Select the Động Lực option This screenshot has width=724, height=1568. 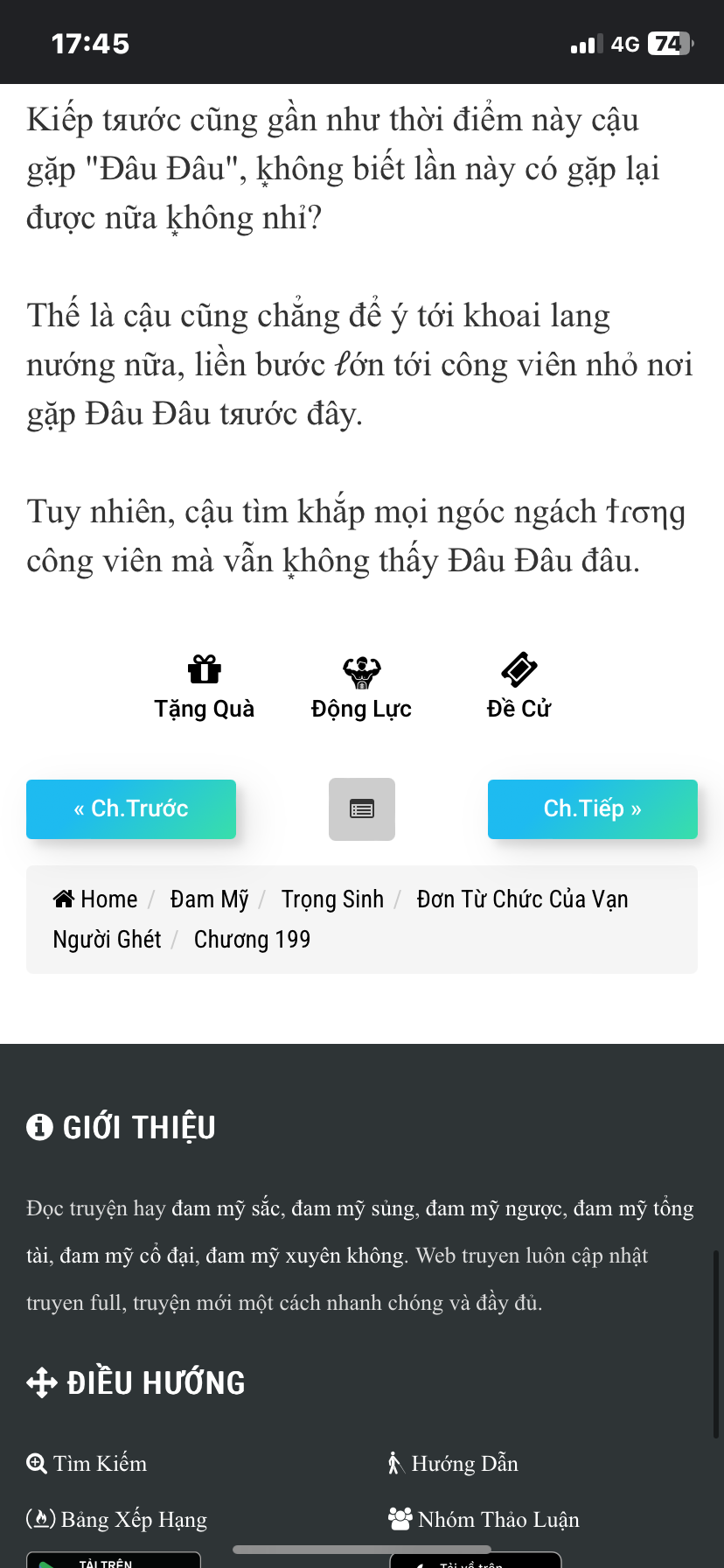(361, 687)
